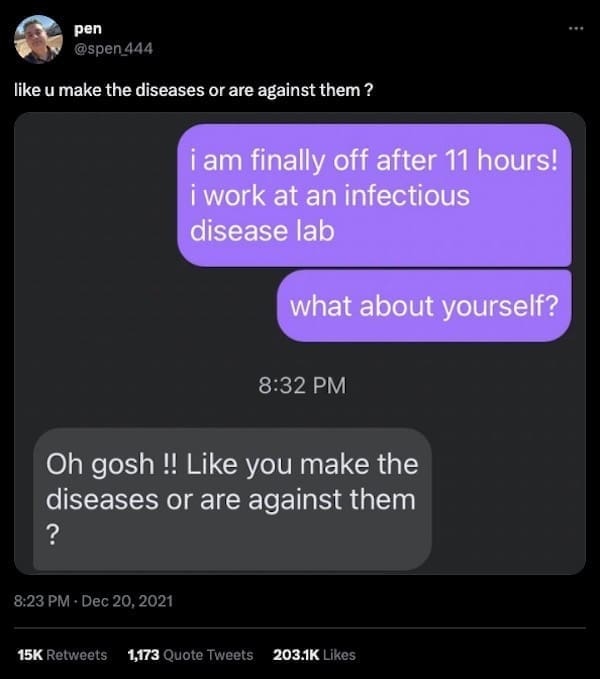View the 1,173 Quote Tweets
600x679 pixels.
[x=190, y=654]
